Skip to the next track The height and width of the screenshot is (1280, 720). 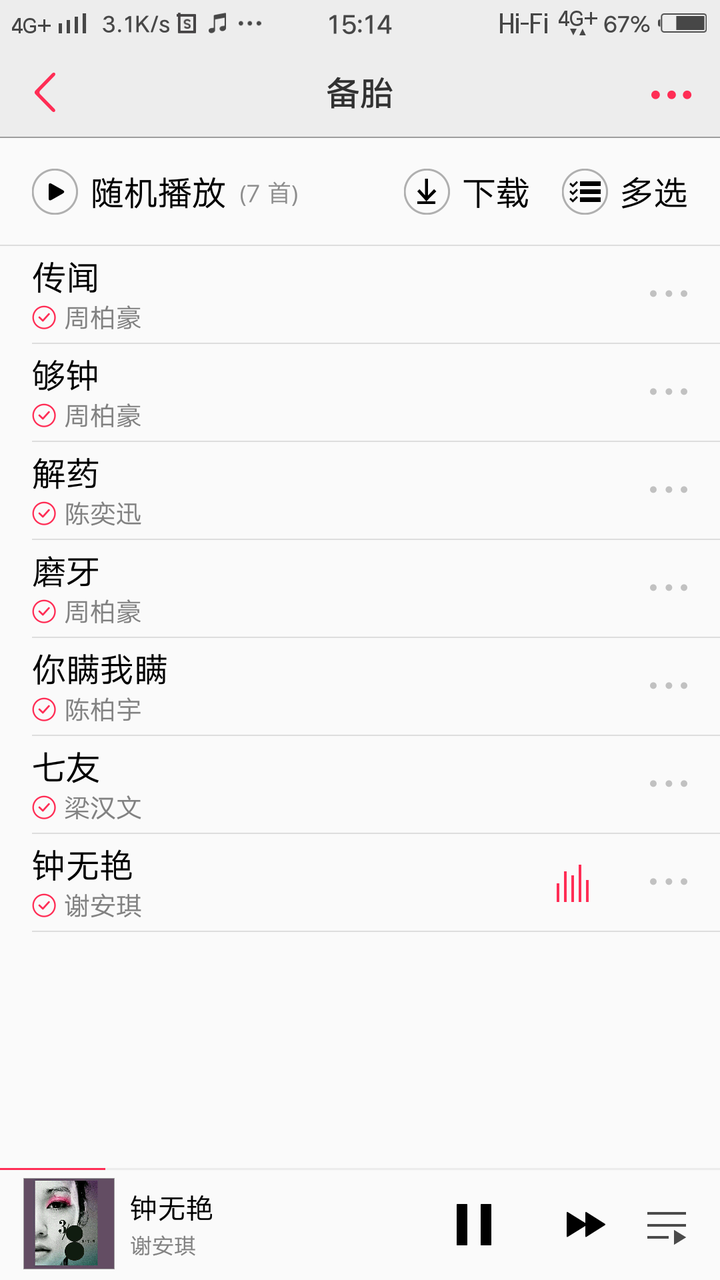pyautogui.click(x=585, y=1224)
